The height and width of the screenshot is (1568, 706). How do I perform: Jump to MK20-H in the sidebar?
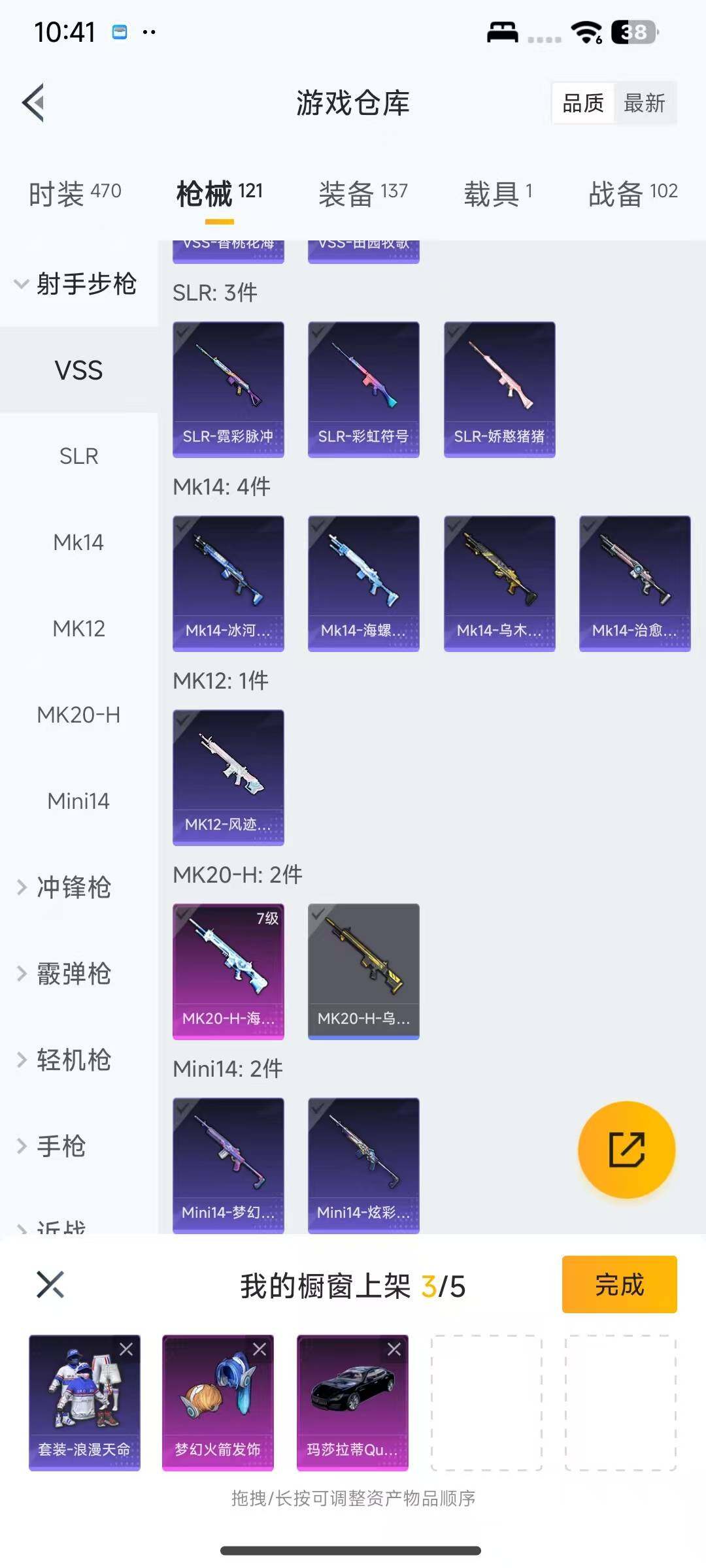78,715
